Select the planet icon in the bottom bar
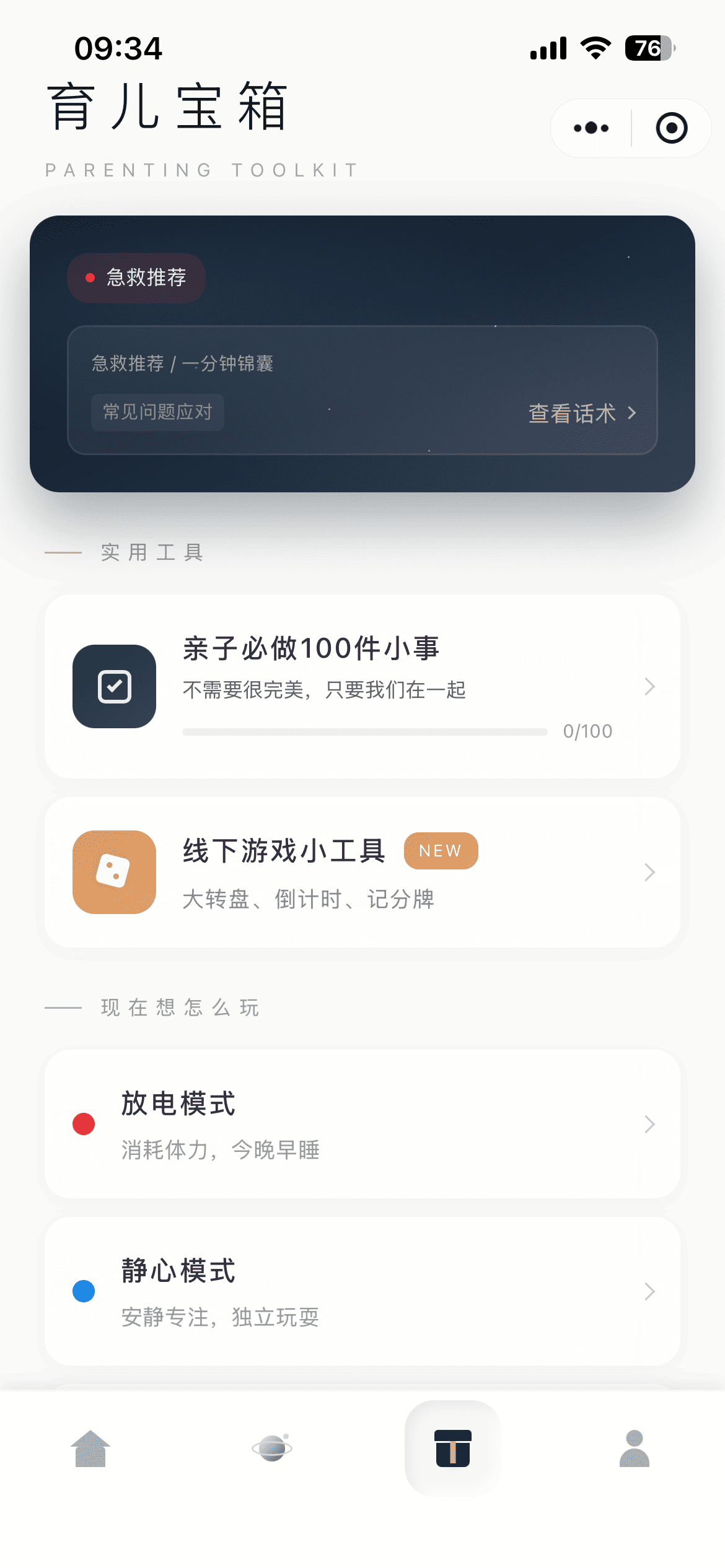 point(271,1449)
